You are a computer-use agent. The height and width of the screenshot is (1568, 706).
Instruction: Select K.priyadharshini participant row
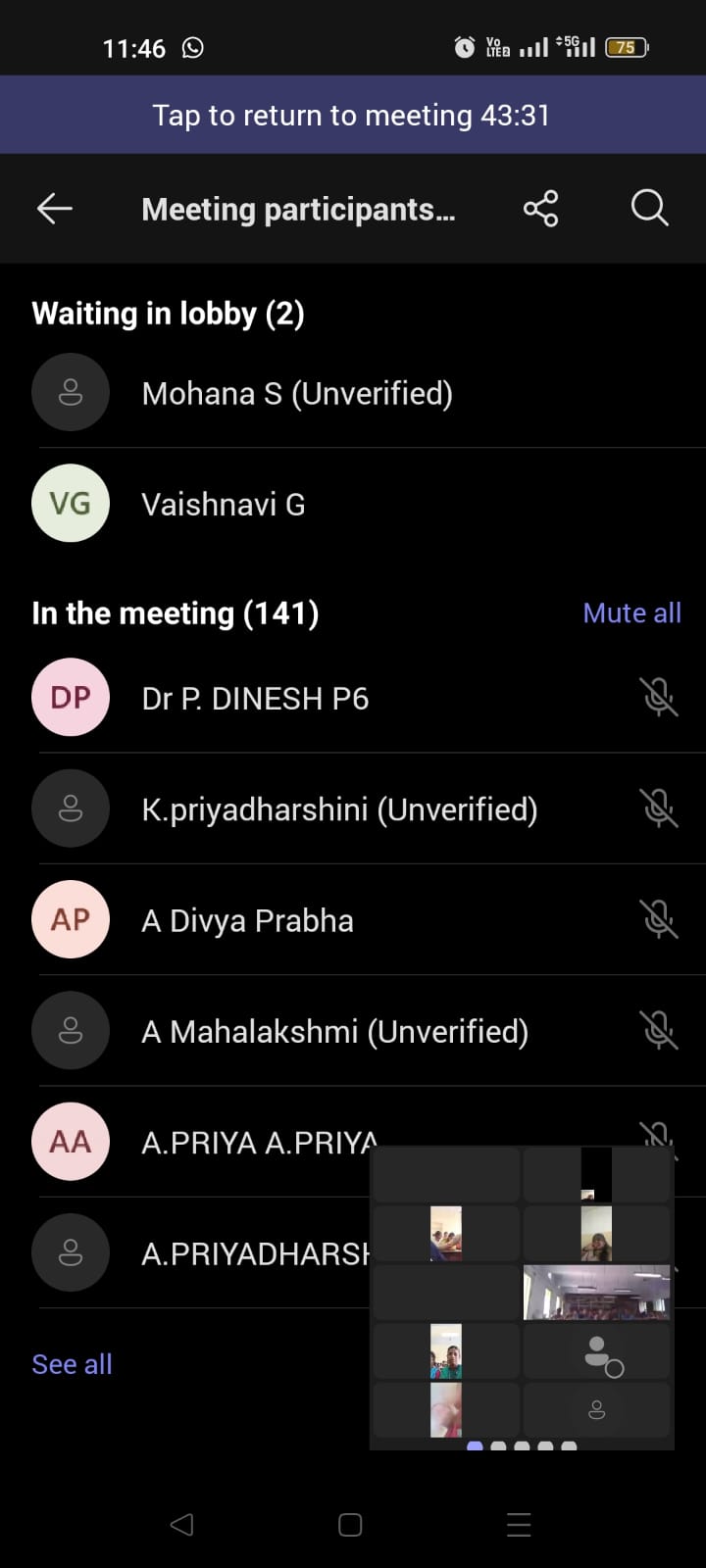[339, 809]
